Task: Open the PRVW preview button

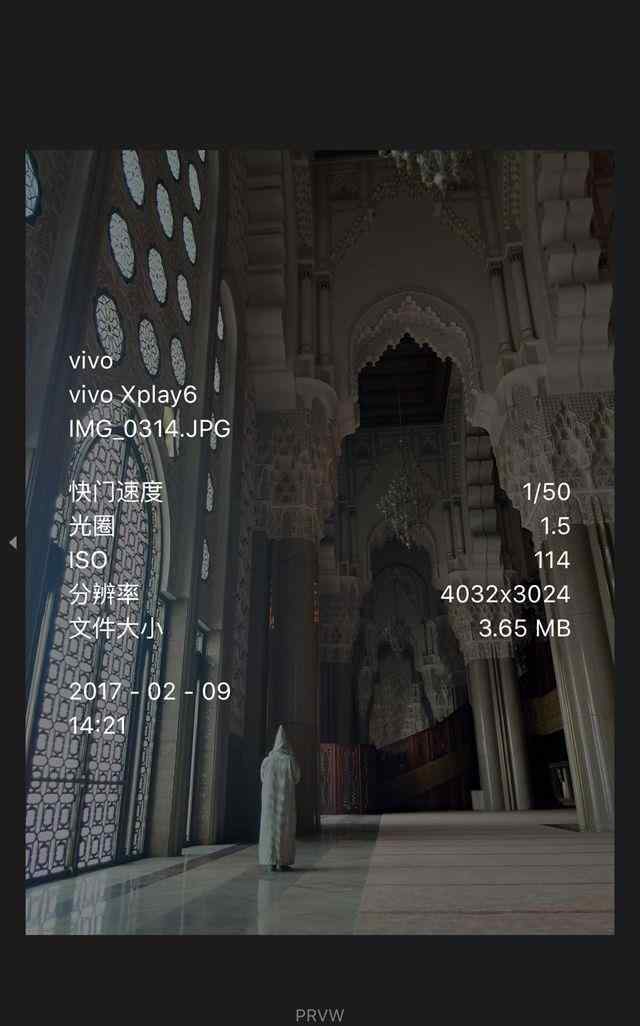Action: [319, 1015]
